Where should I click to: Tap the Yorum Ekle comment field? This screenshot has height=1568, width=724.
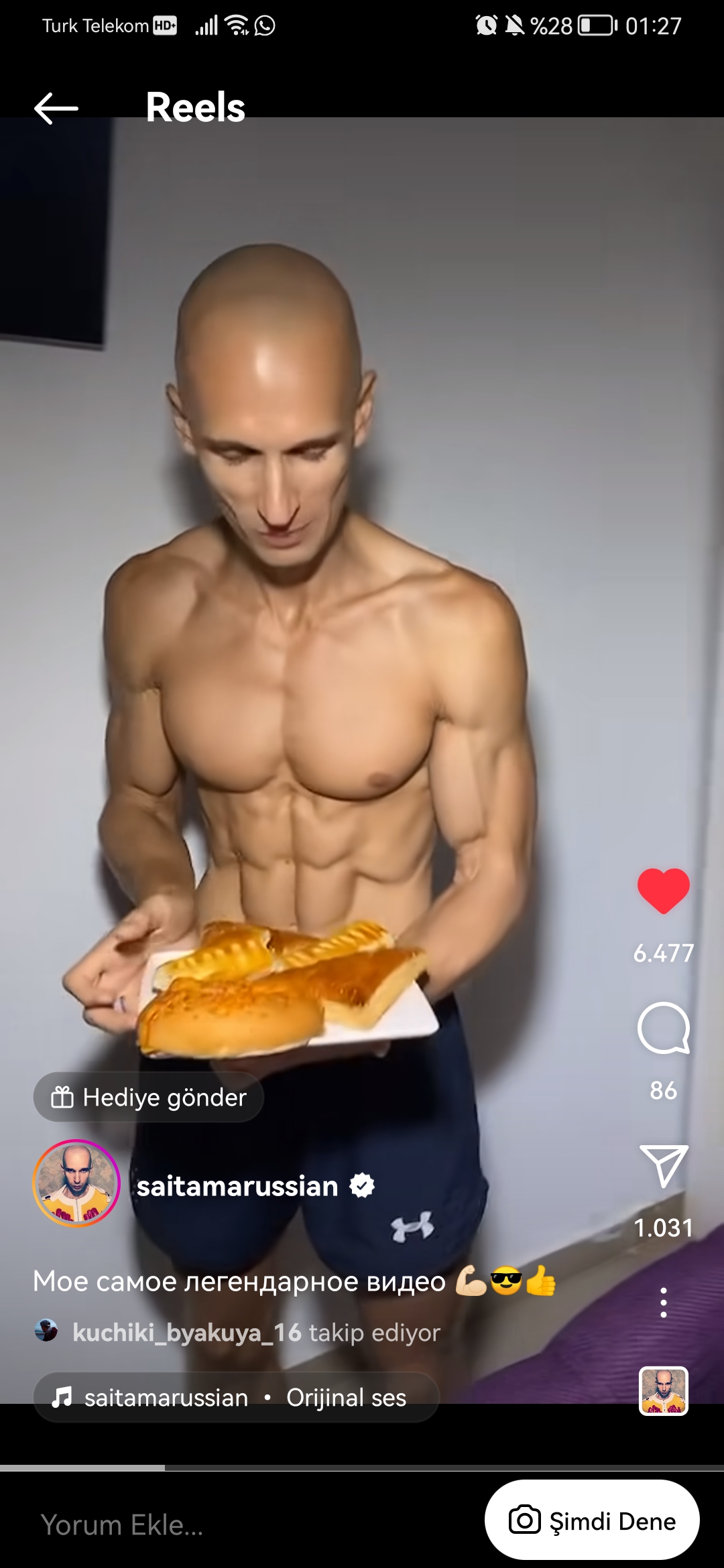122,1525
